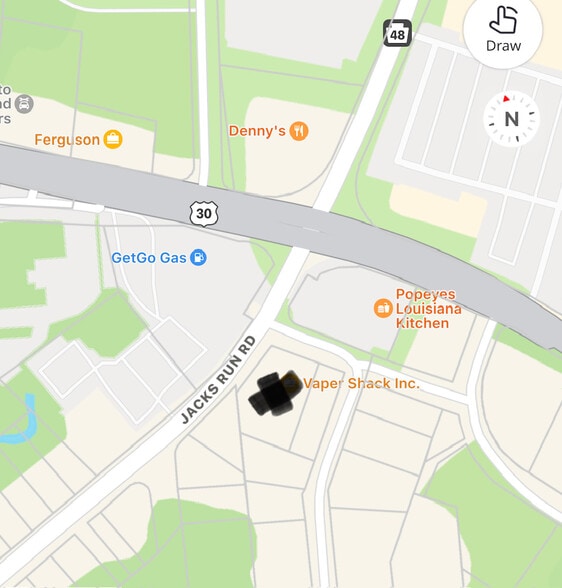Select the GetGo Gas station marker
The width and height of the screenshot is (562, 588).
(198, 258)
